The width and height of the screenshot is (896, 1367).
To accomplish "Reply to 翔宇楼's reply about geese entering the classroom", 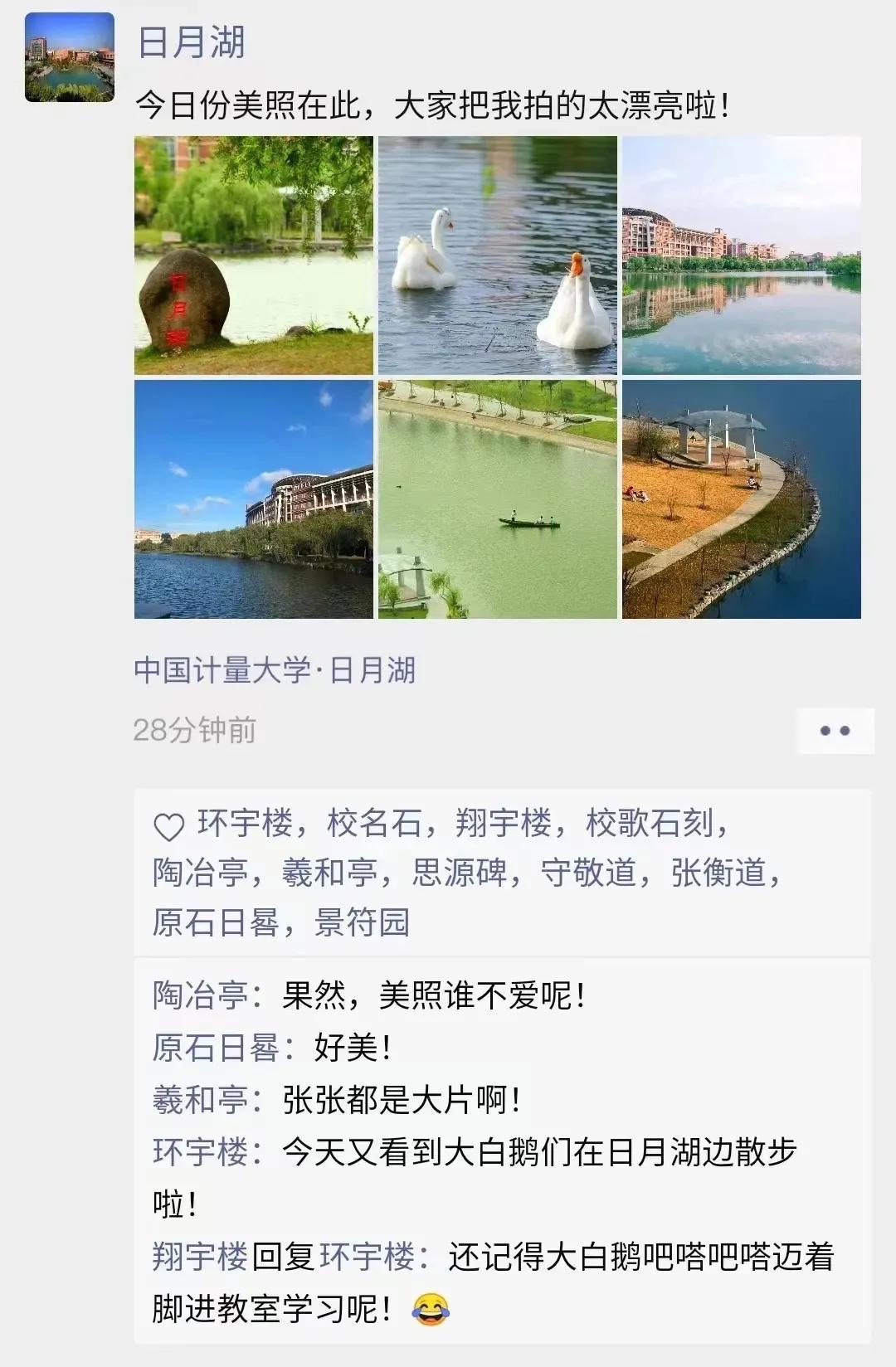I will [x=639, y=1258].
